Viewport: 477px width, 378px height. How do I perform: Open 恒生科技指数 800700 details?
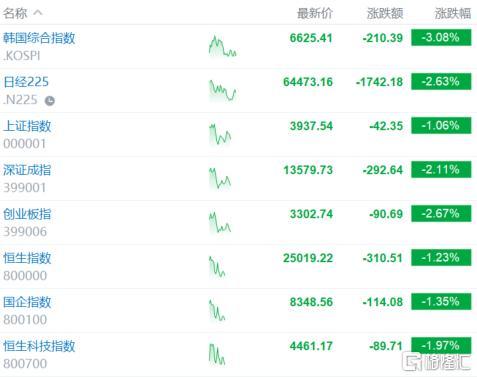238,355
